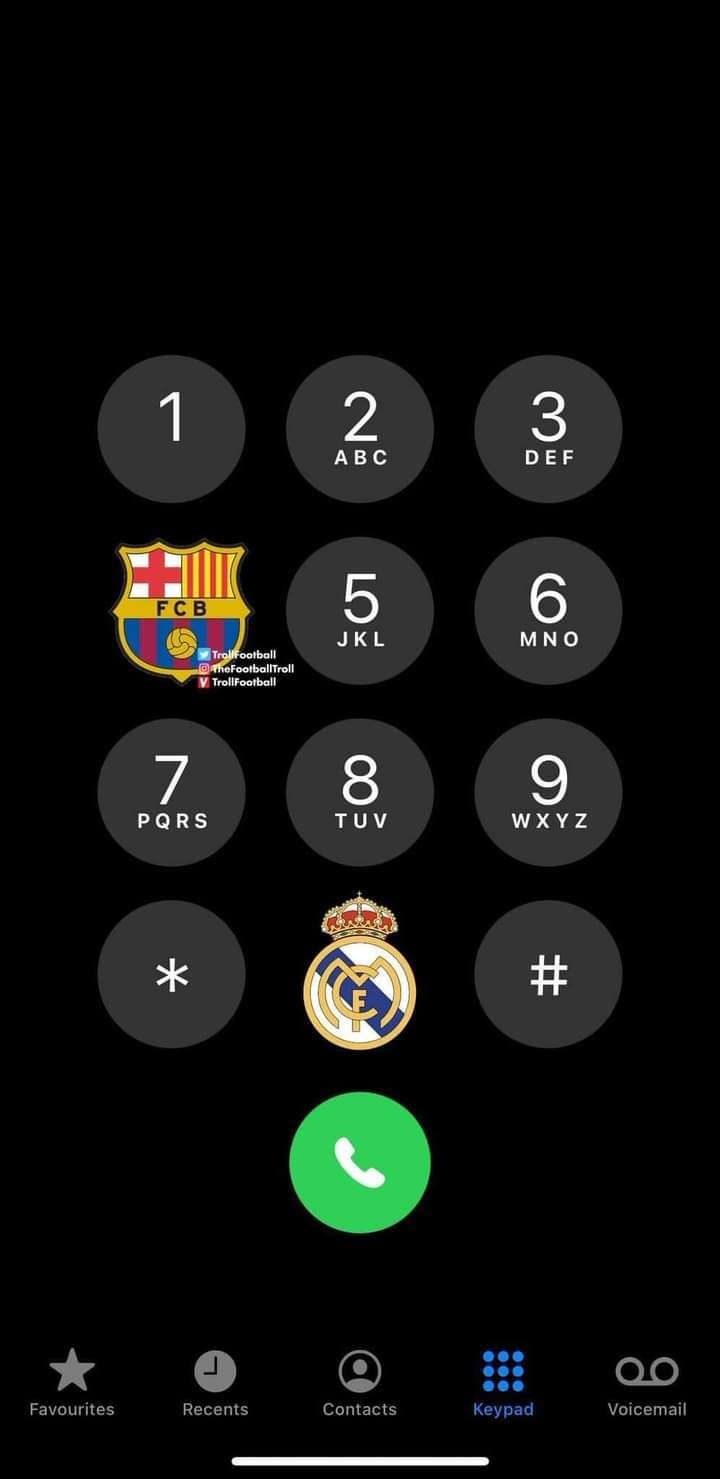
Task: Tap the hash key
Action: tap(548, 974)
